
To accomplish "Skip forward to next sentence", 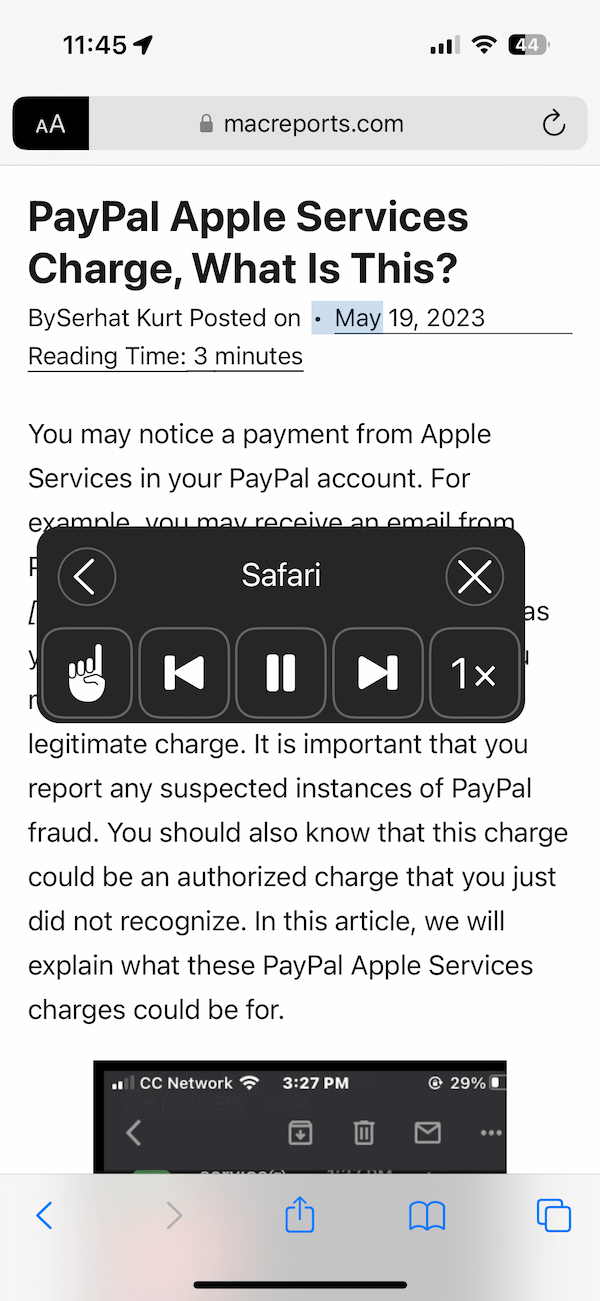I will [x=378, y=673].
